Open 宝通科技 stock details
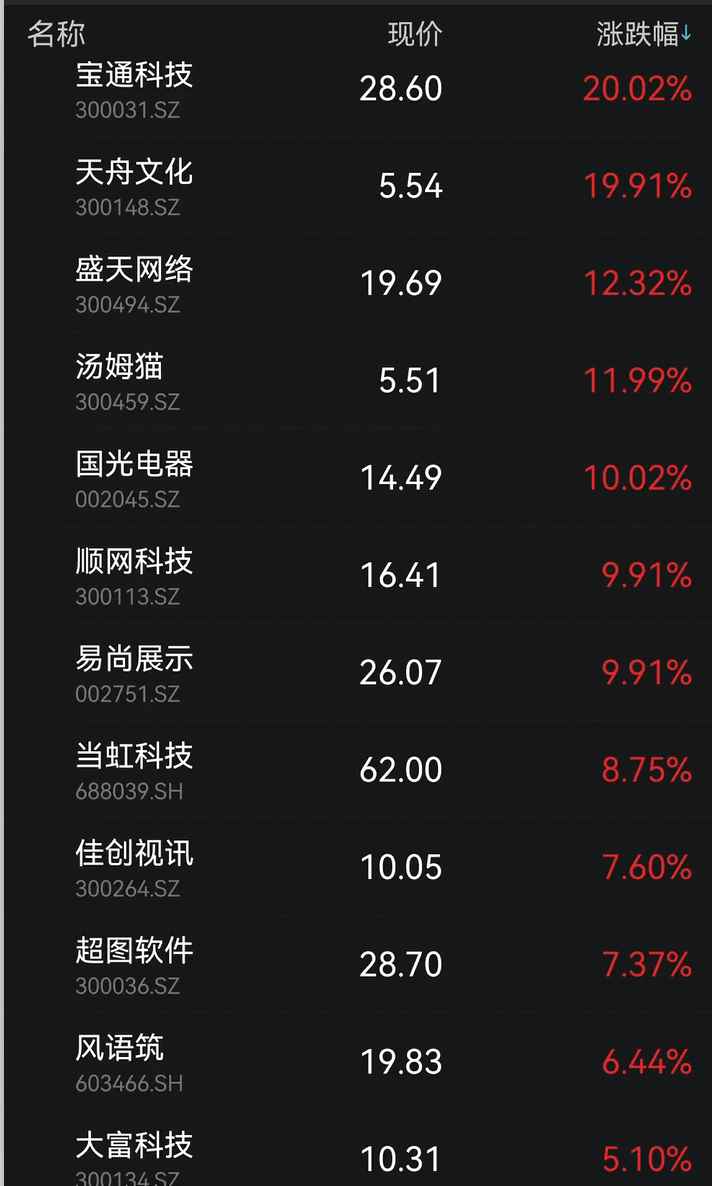The image size is (712, 1186). tap(135, 88)
